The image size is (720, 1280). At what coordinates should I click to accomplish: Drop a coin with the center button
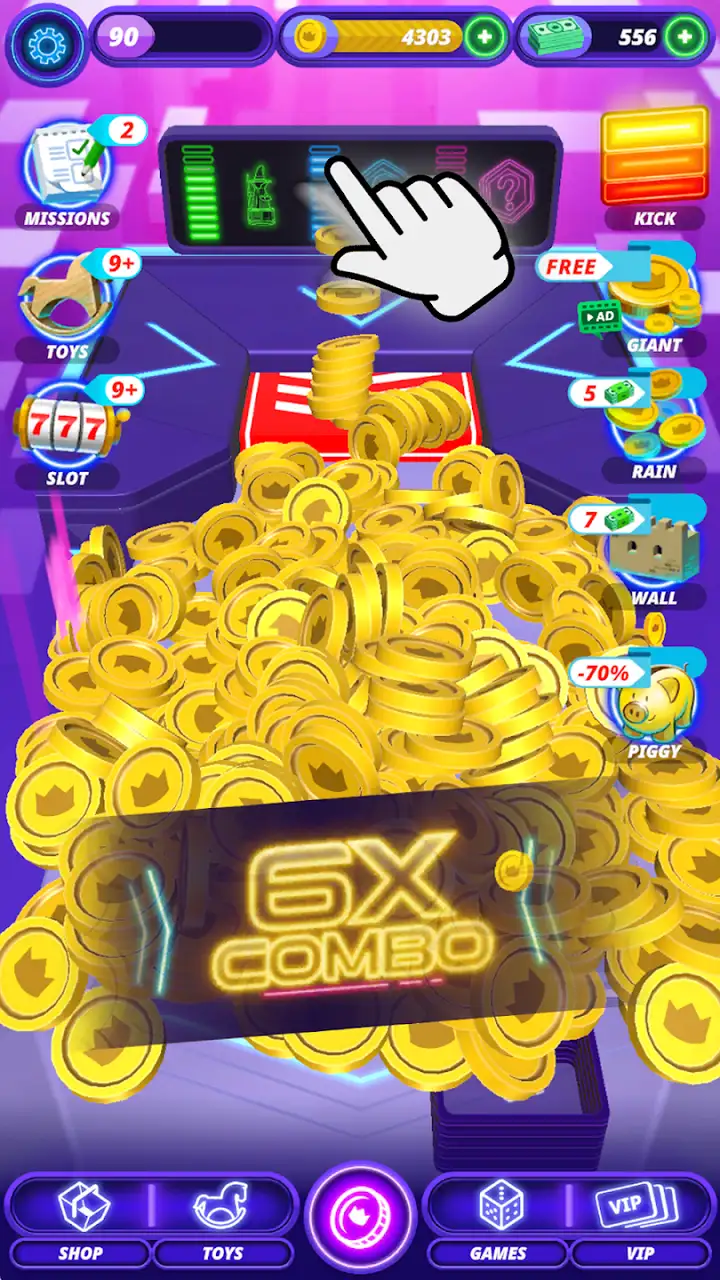click(x=360, y=1222)
